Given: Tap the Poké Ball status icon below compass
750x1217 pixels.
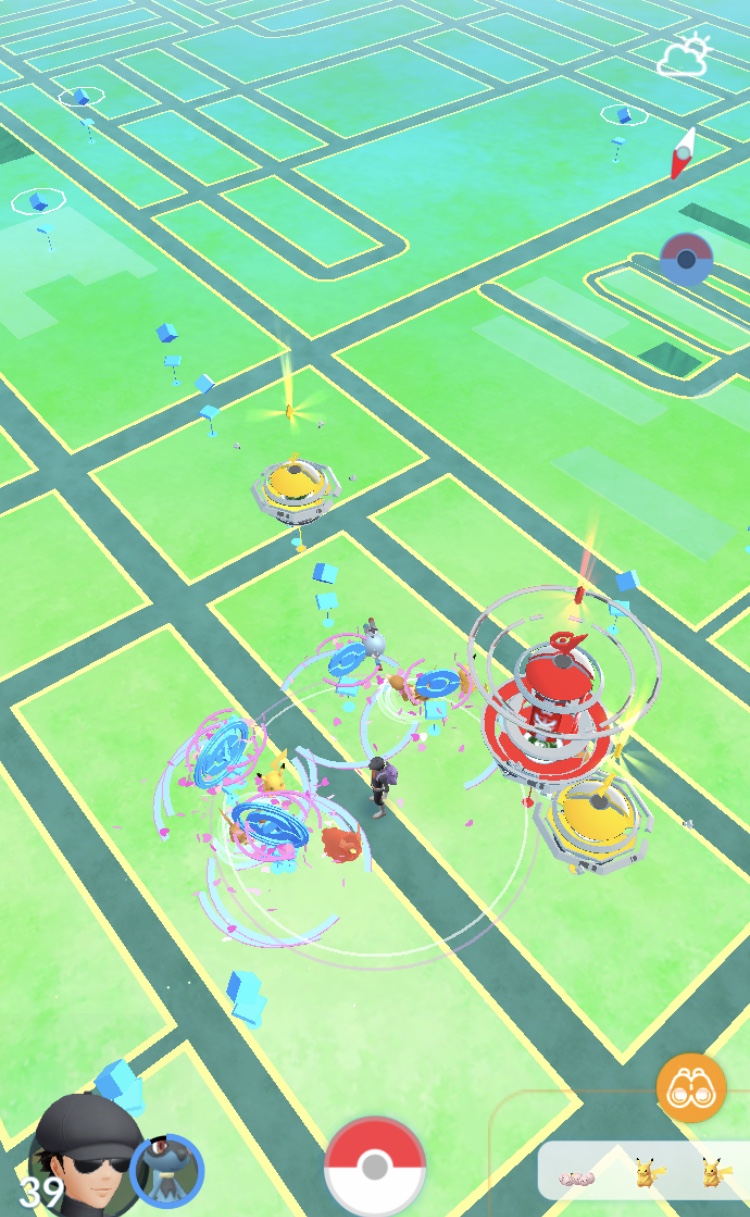Looking at the screenshot, I should point(686,260).
